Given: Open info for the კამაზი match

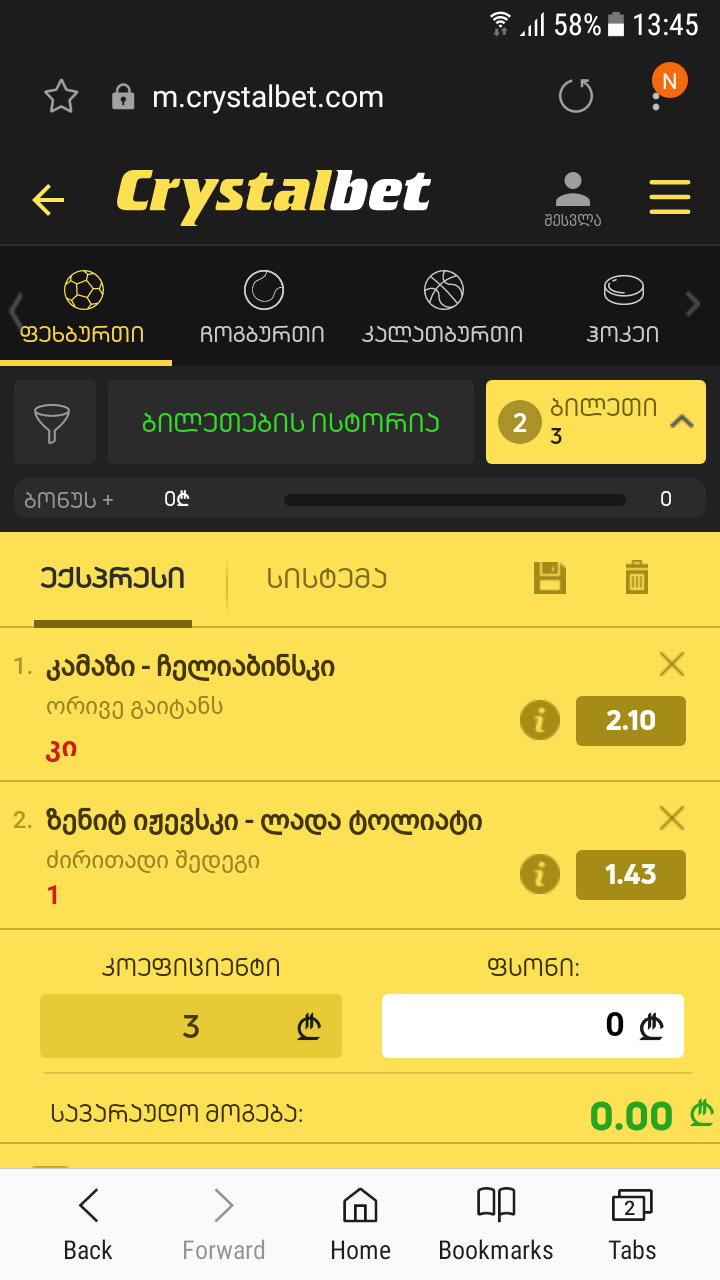Looking at the screenshot, I should tap(540, 720).
